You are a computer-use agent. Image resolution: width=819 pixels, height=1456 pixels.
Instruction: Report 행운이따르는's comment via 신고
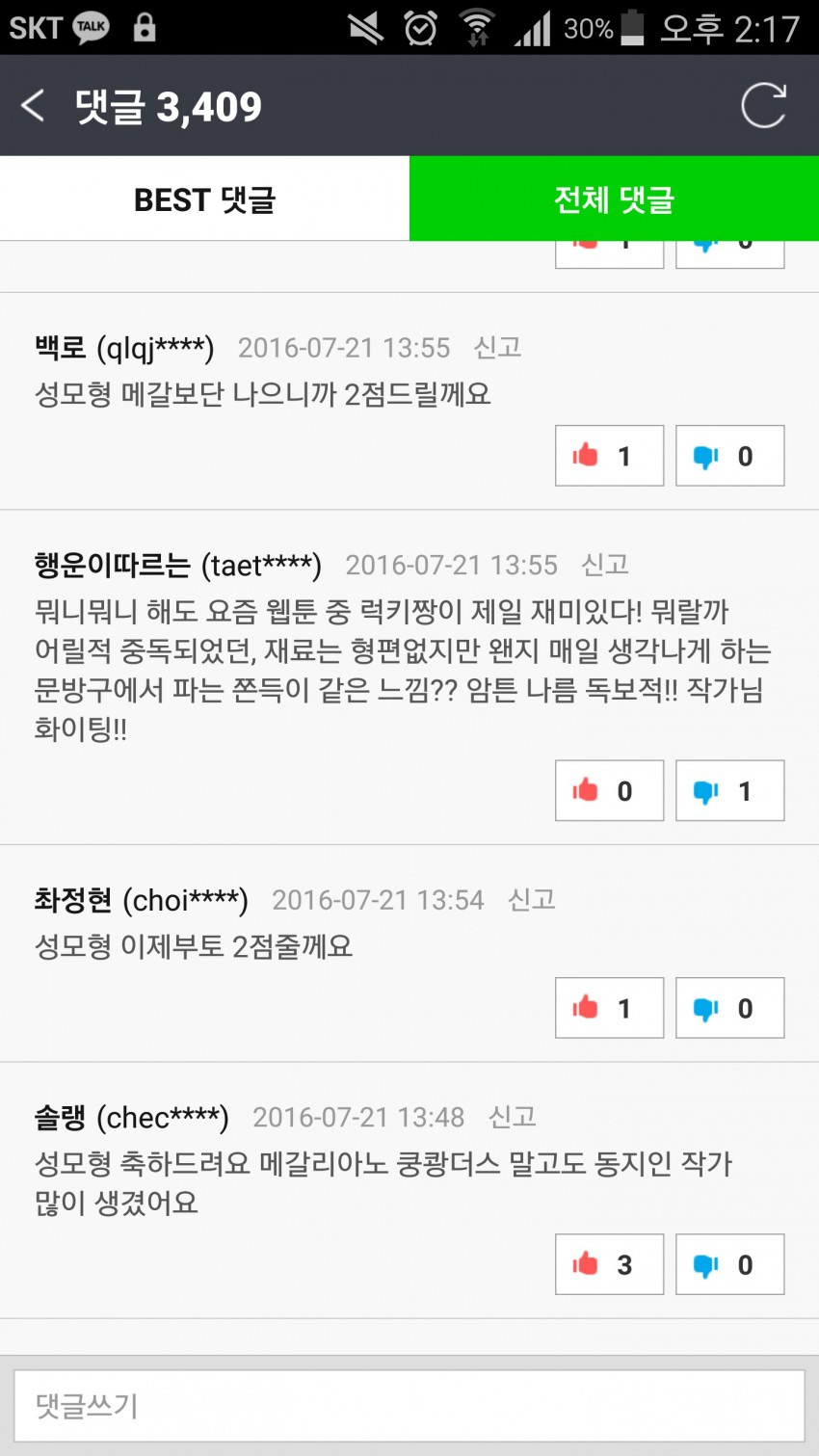click(x=605, y=565)
